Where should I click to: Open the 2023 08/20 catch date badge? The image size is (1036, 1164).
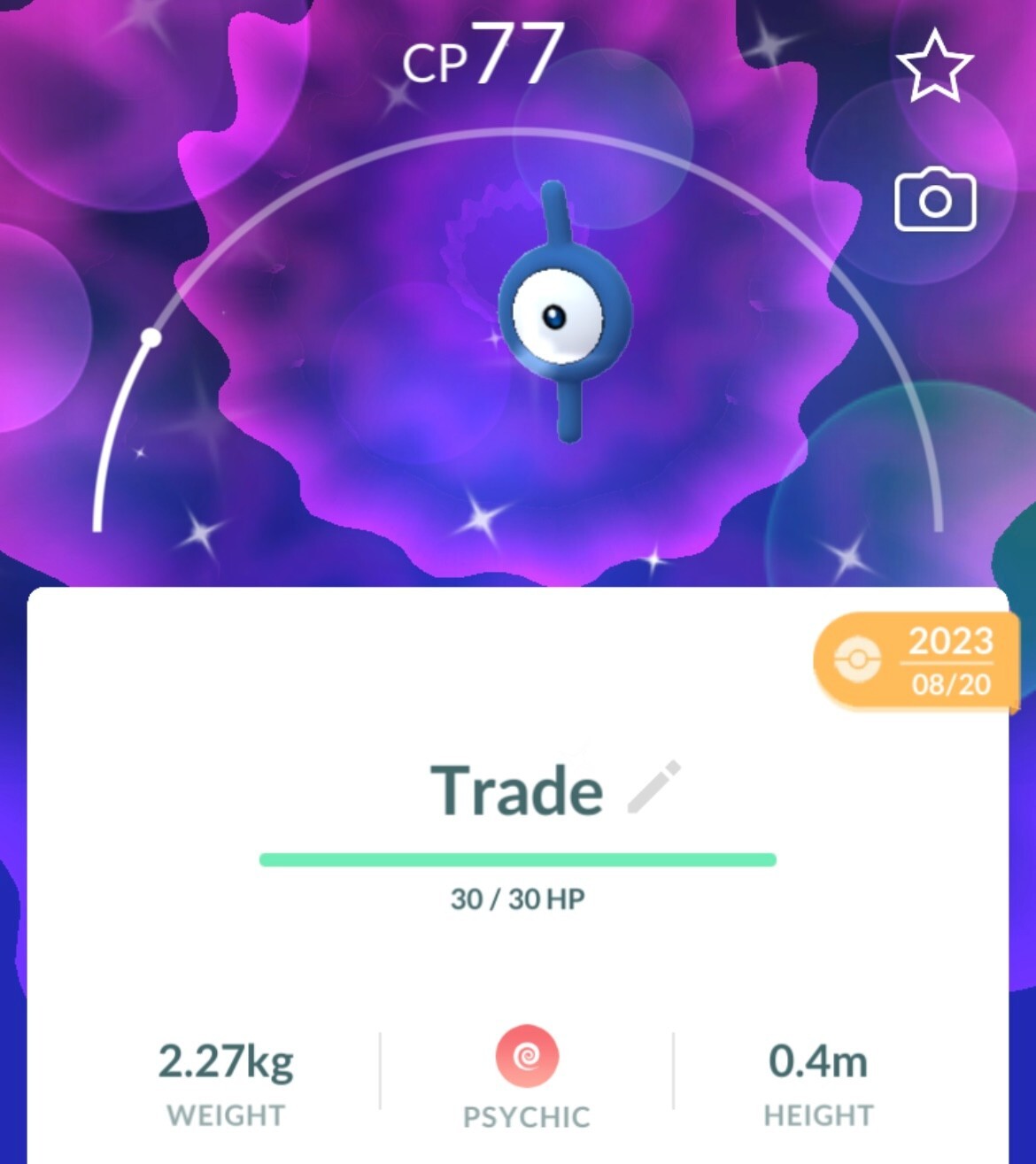[915, 661]
